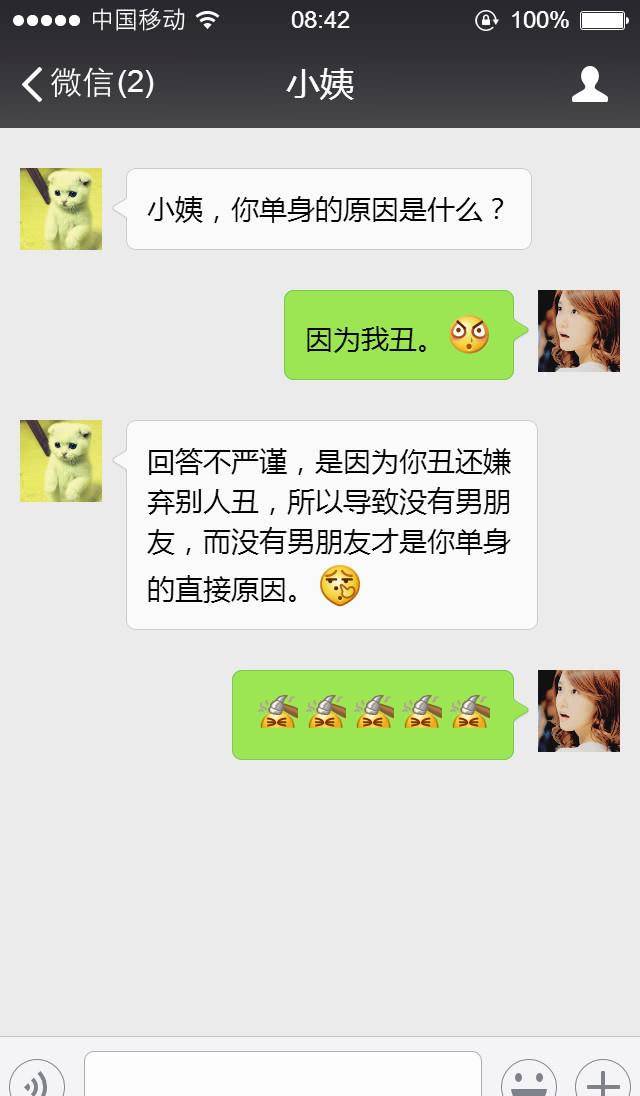Tap the message text field
This screenshot has height=1096, width=640.
(282, 1076)
